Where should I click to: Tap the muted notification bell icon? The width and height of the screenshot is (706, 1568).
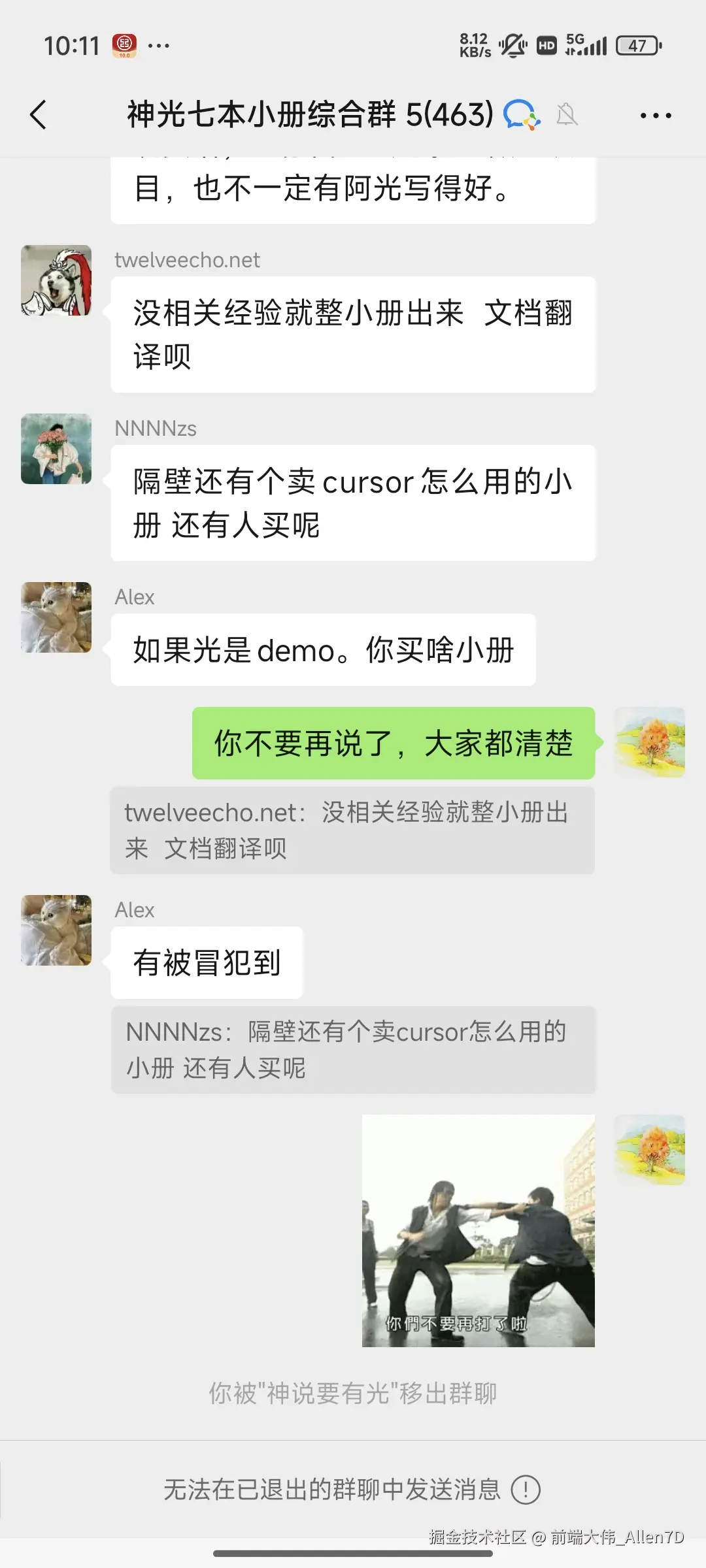(567, 114)
